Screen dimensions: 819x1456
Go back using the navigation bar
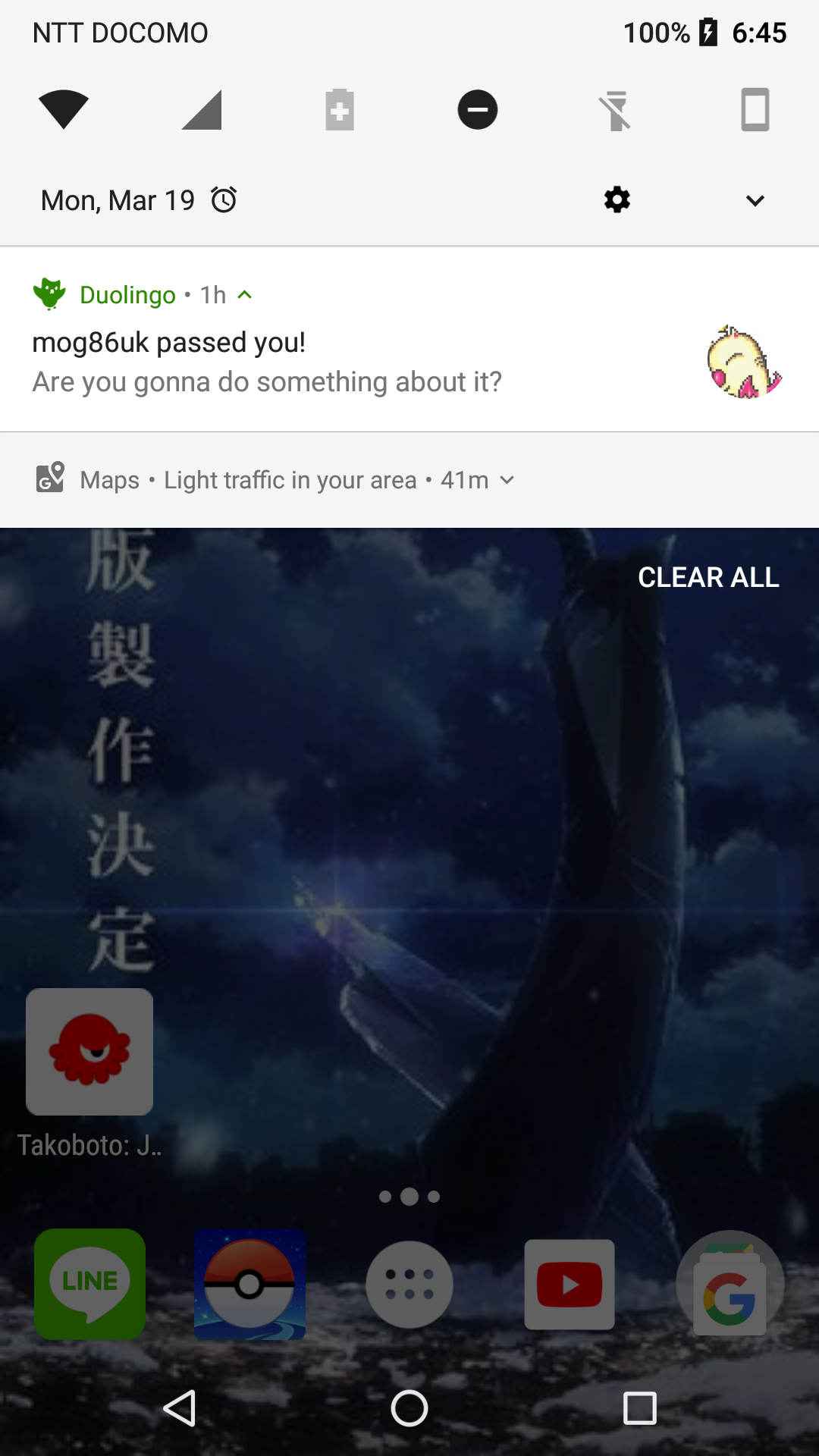pyautogui.click(x=180, y=1409)
